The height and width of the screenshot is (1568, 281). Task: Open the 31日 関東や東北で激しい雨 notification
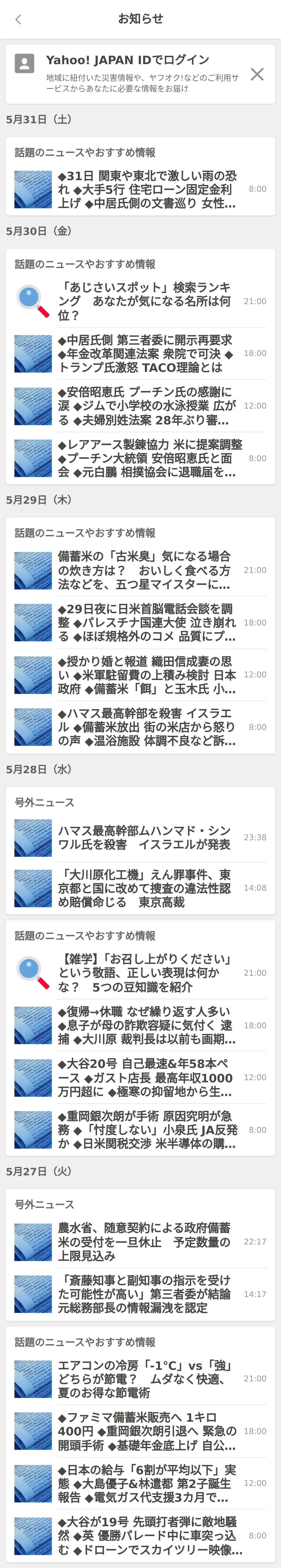[x=146, y=189]
